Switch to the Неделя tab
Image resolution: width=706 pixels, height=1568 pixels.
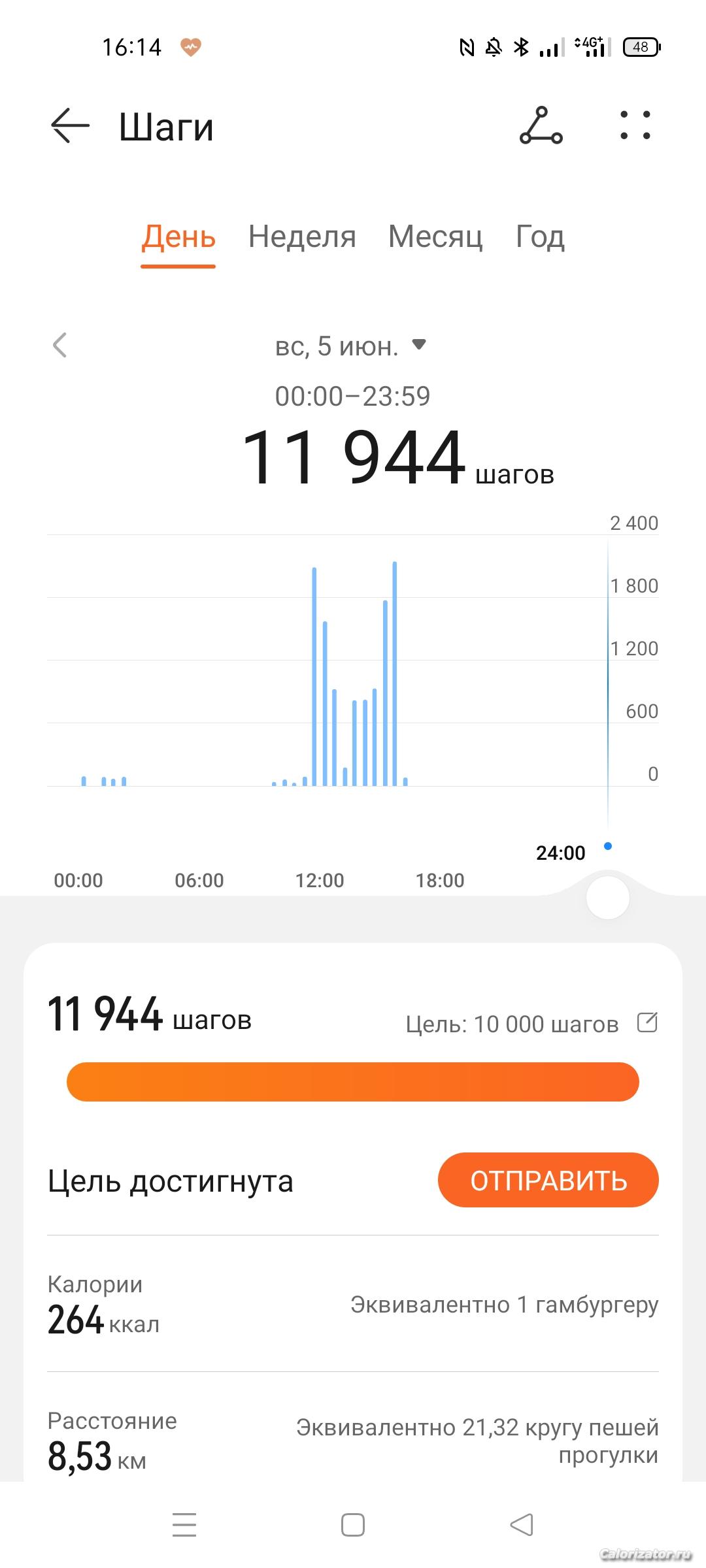302,237
